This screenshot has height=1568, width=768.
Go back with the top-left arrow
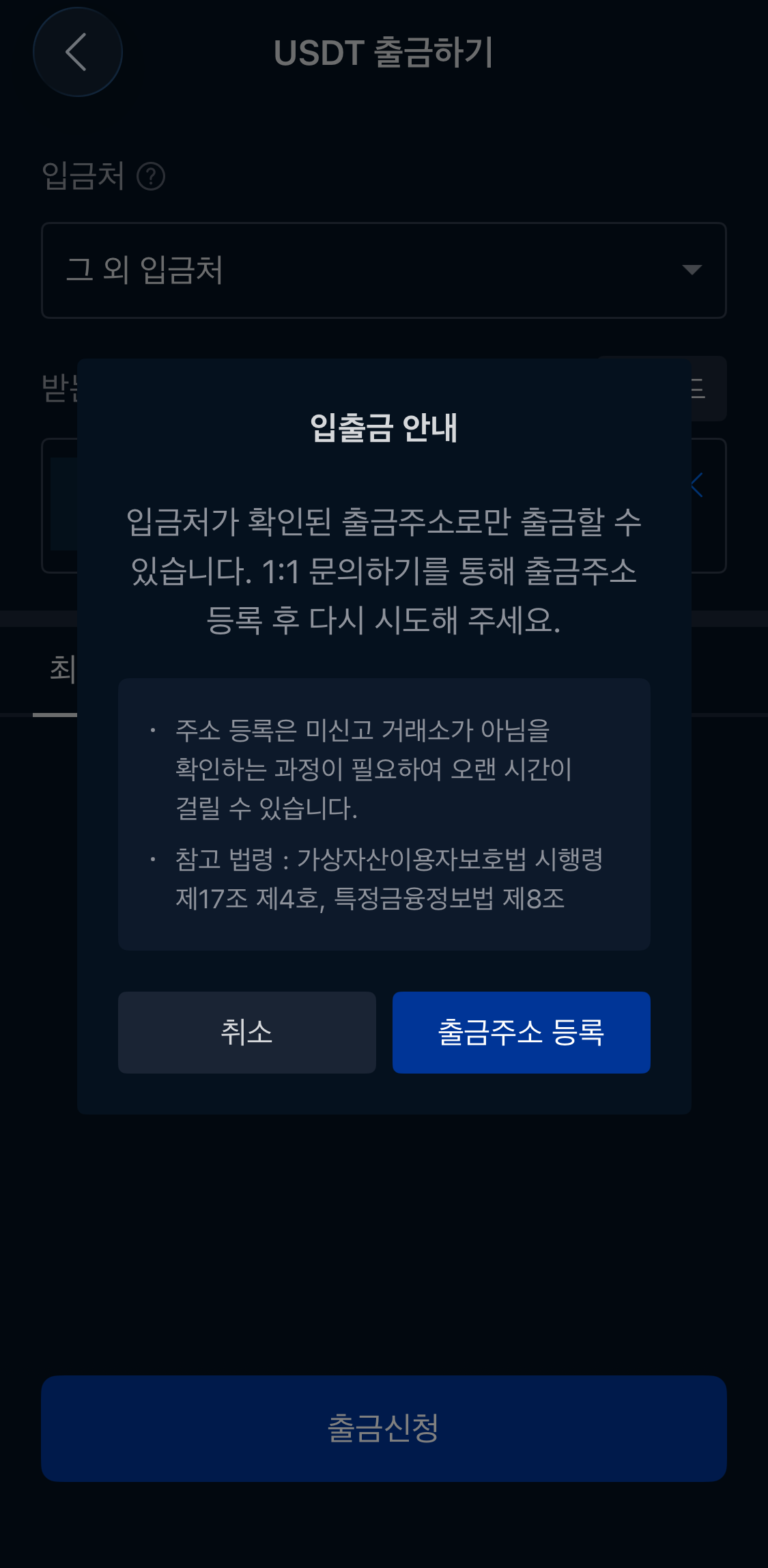coord(77,52)
